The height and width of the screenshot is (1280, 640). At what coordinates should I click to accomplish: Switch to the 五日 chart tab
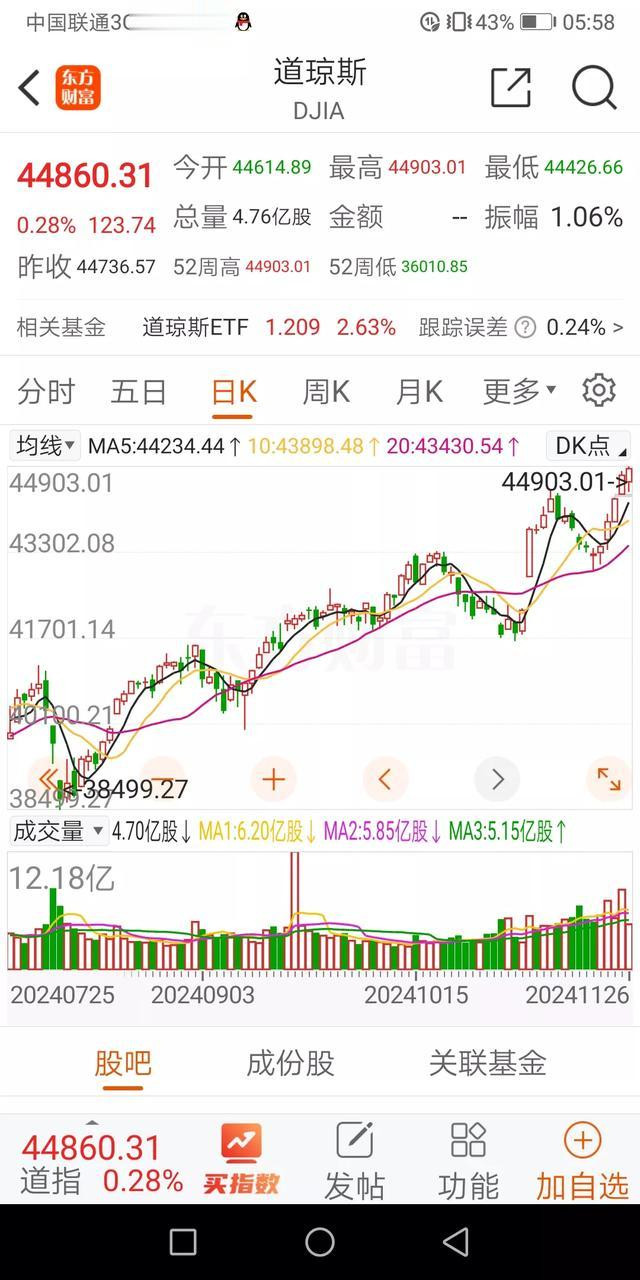click(138, 392)
